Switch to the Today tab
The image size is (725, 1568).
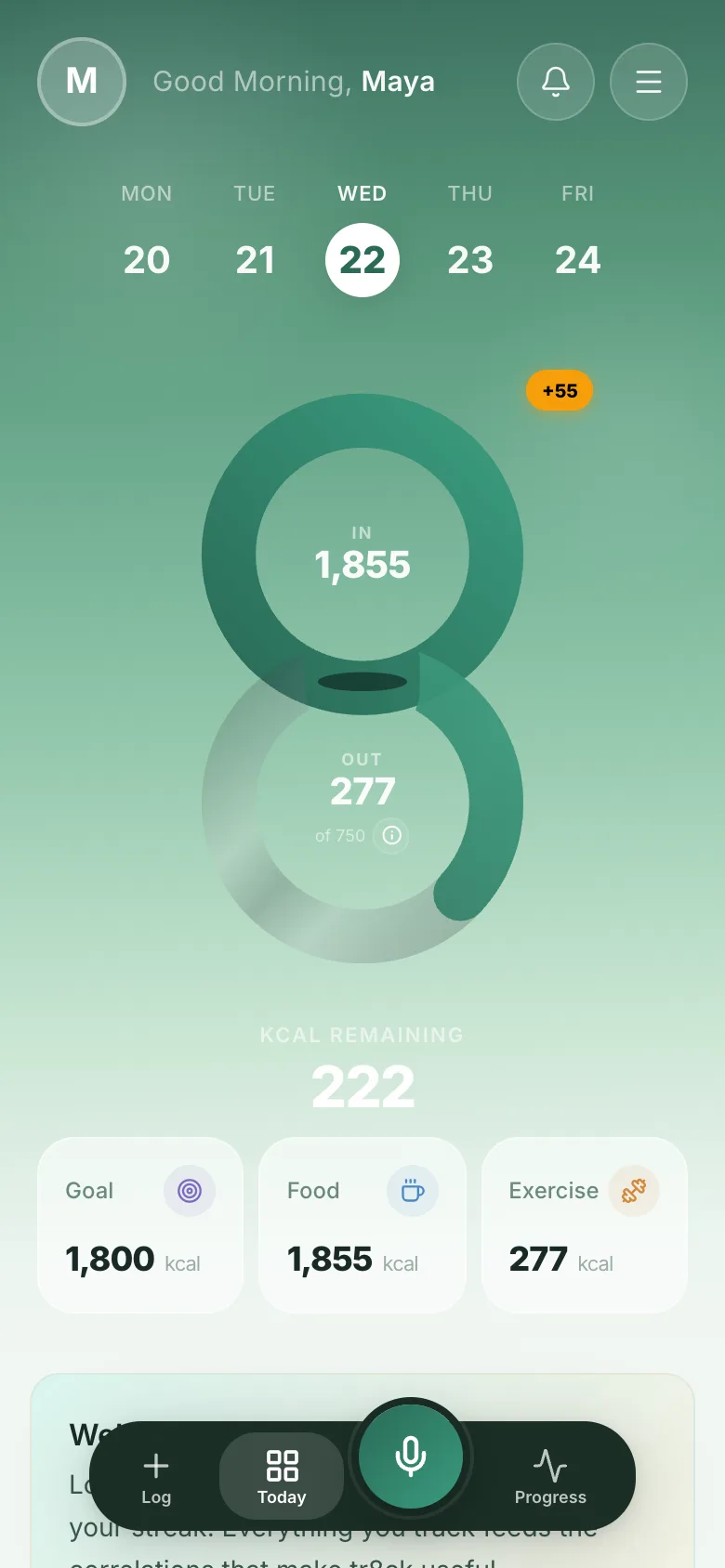(282, 1477)
